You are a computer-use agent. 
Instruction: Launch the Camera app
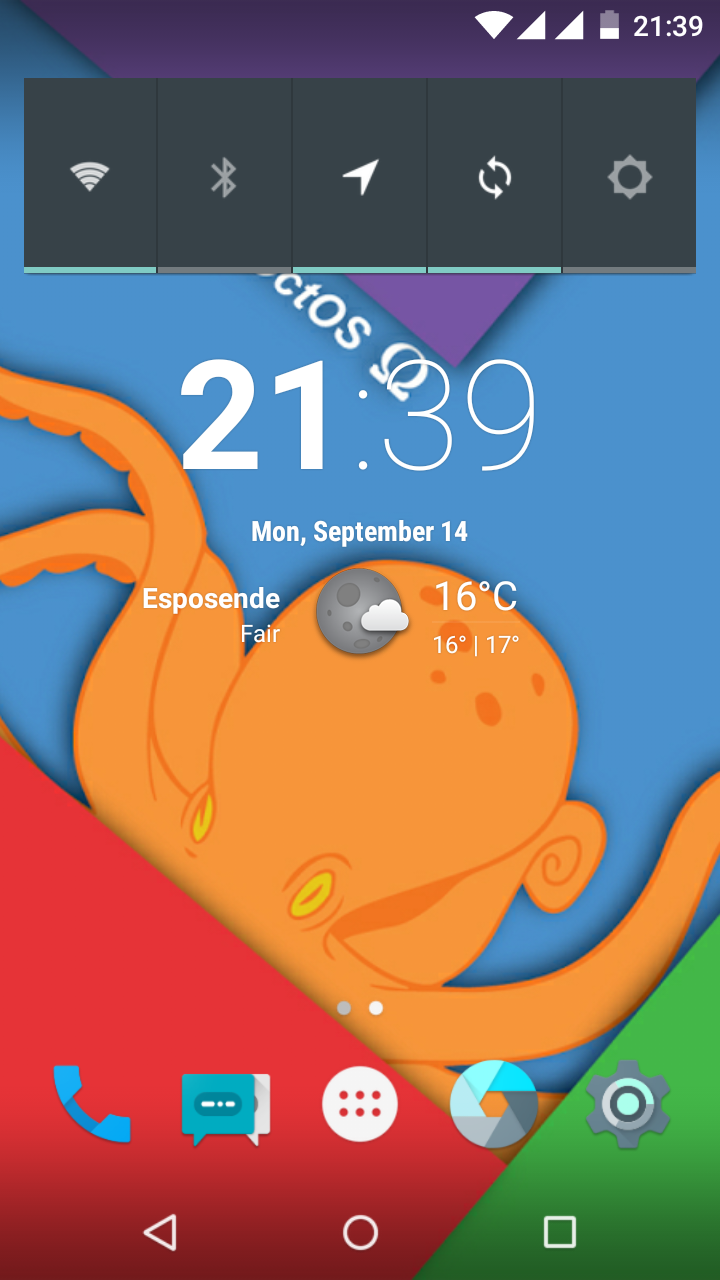494,1104
